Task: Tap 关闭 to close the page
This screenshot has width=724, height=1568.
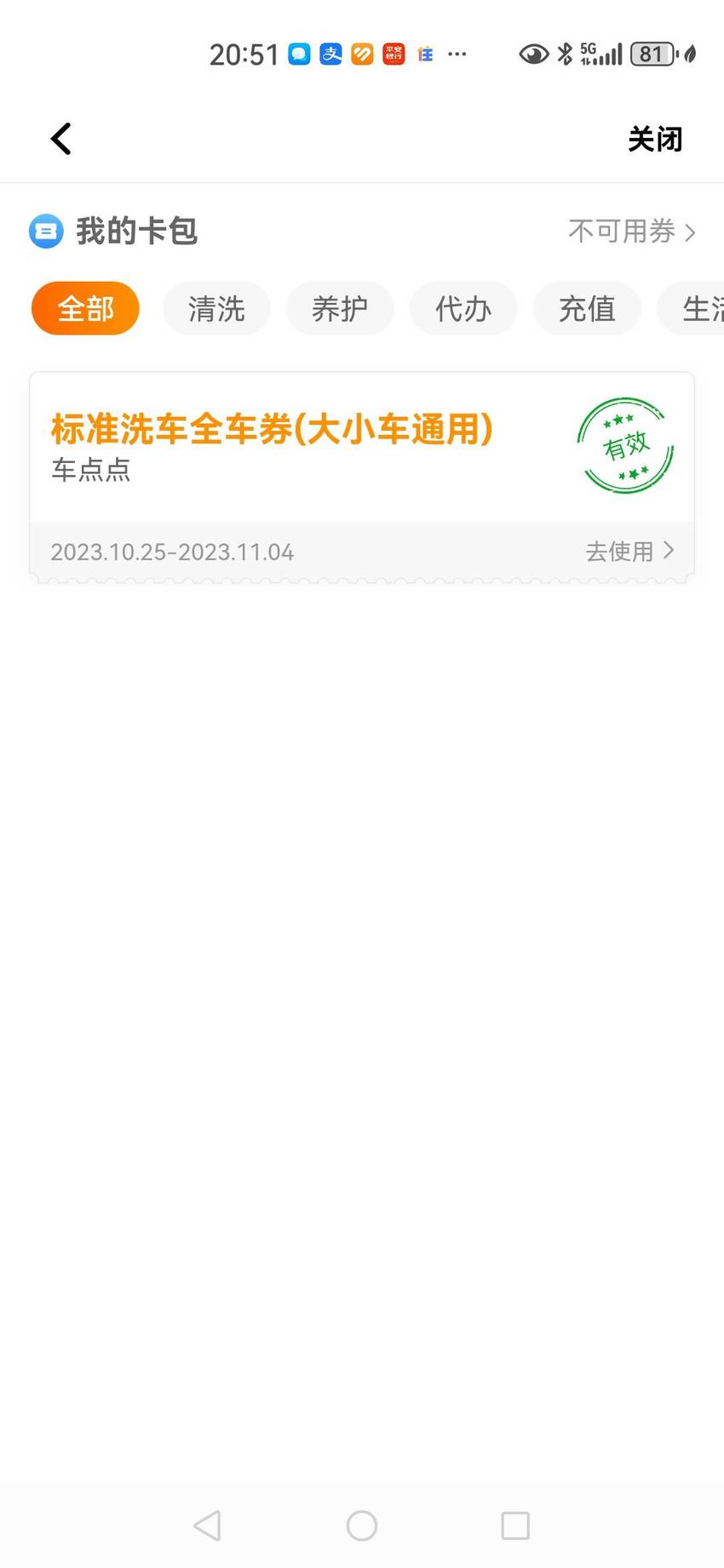Action: pyautogui.click(x=655, y=139)
